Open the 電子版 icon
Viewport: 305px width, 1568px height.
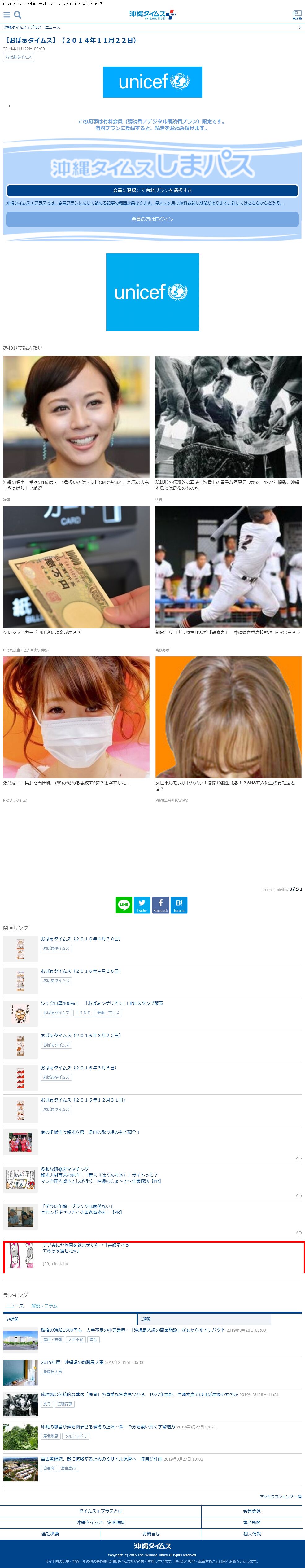pos(296,15)
